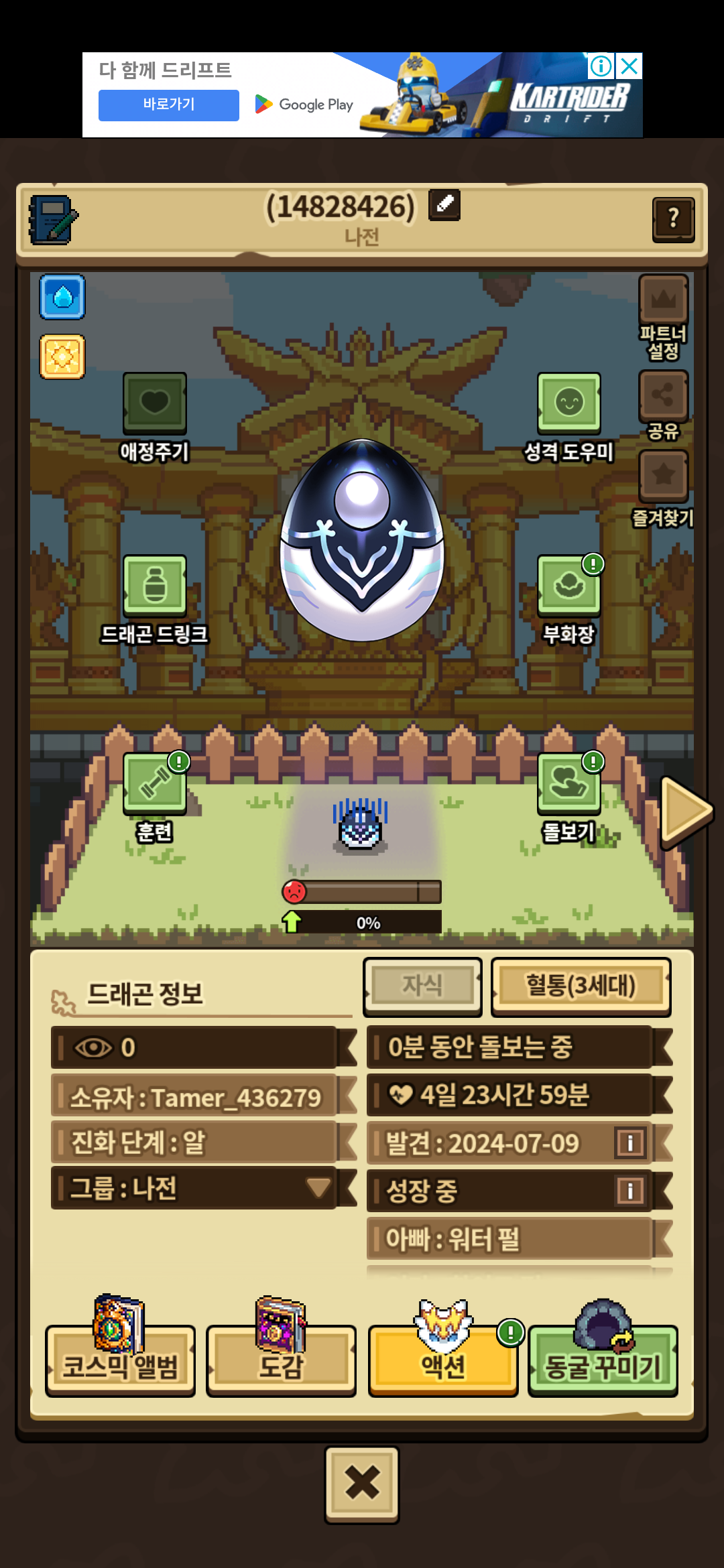Open 파트너 설정 partner settings

pyautogui.click(x=663, y=300)
